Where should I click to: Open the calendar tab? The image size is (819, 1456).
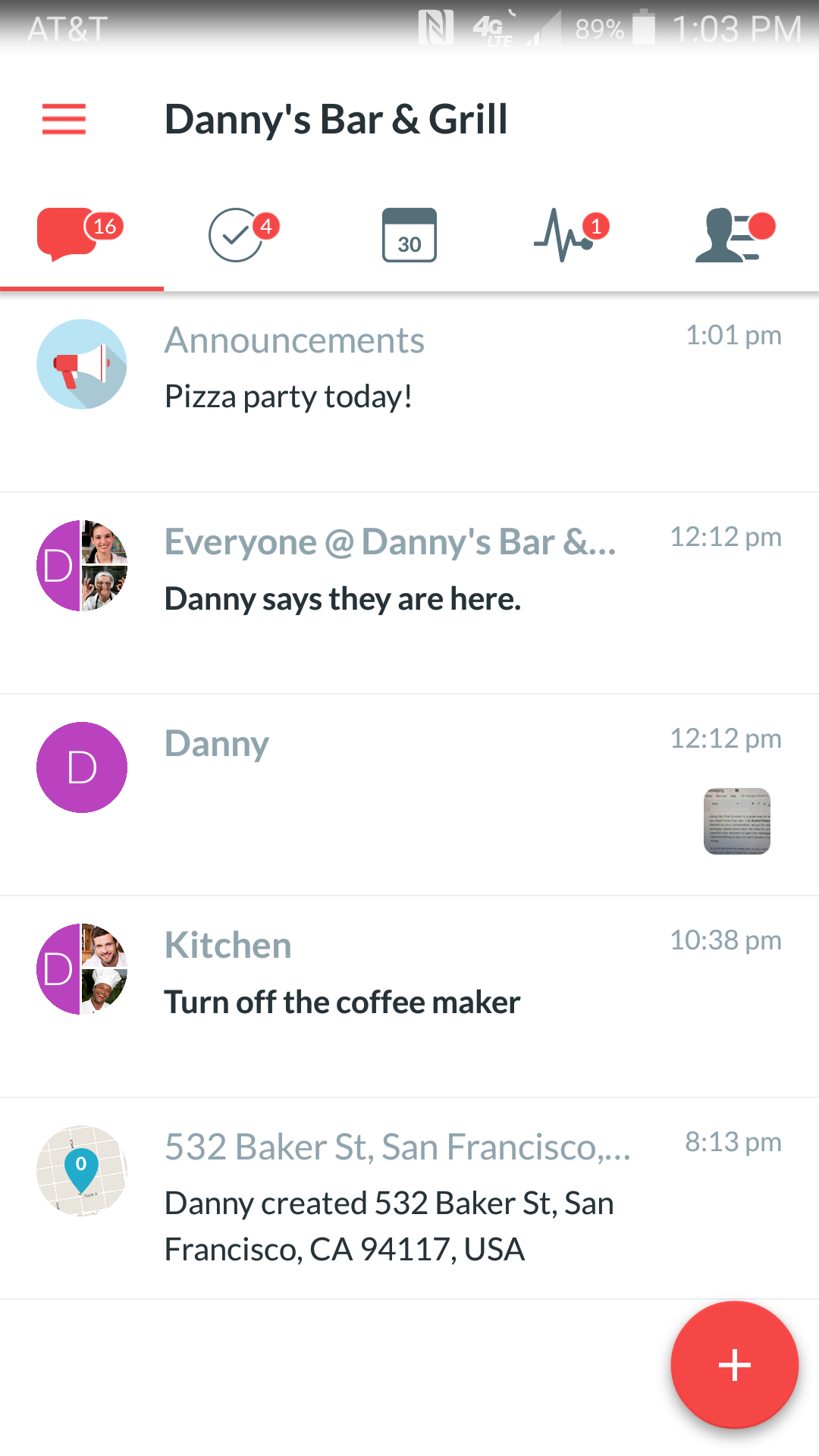(409, 235)
